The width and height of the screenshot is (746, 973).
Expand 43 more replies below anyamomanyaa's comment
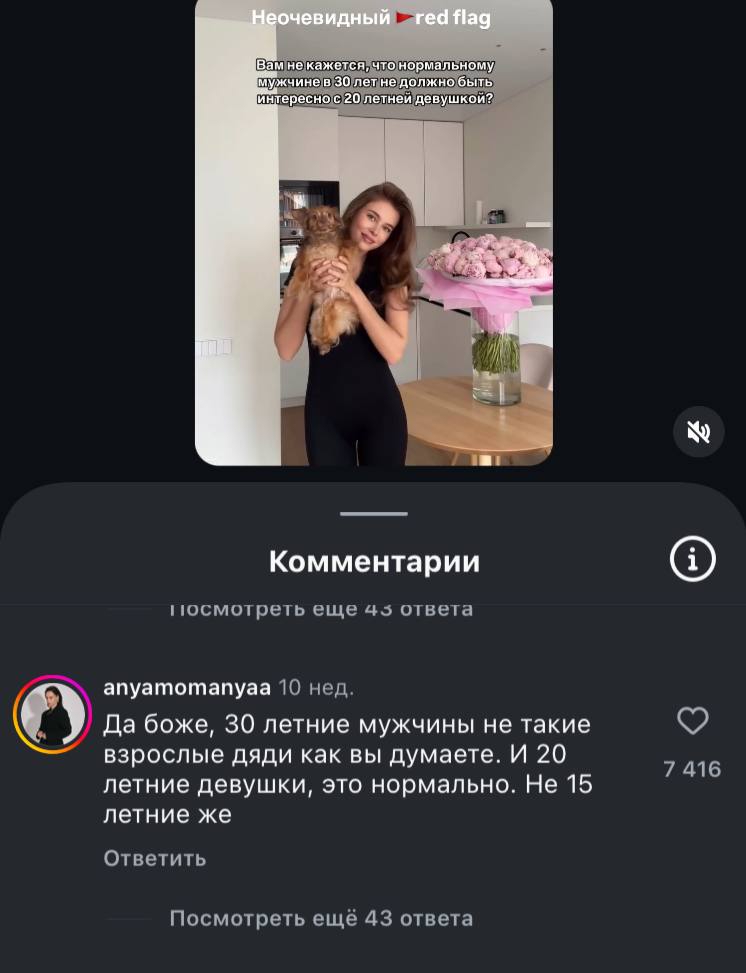[320, 918]
